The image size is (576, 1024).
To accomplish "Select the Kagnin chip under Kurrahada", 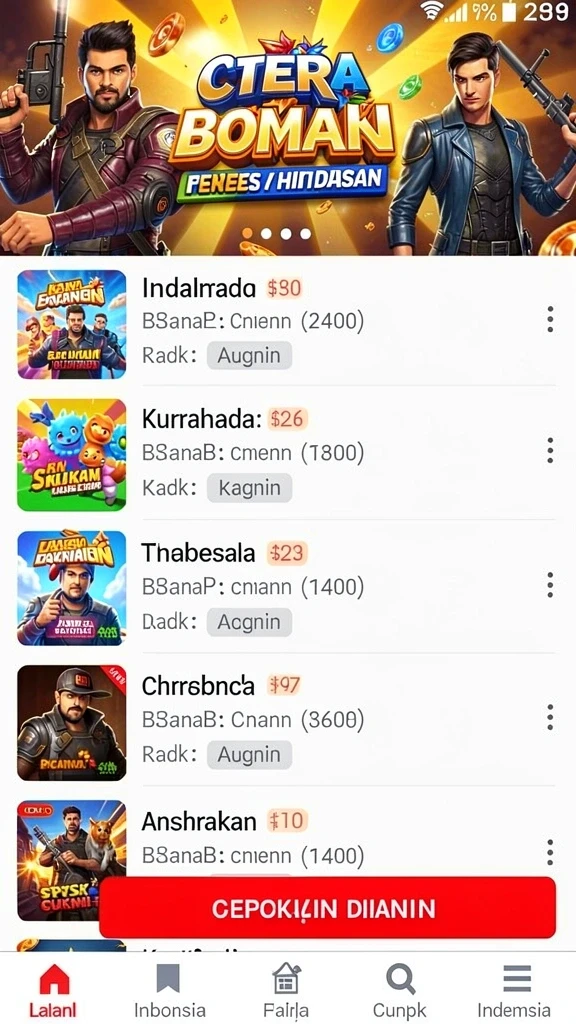I will click(249, 488).
